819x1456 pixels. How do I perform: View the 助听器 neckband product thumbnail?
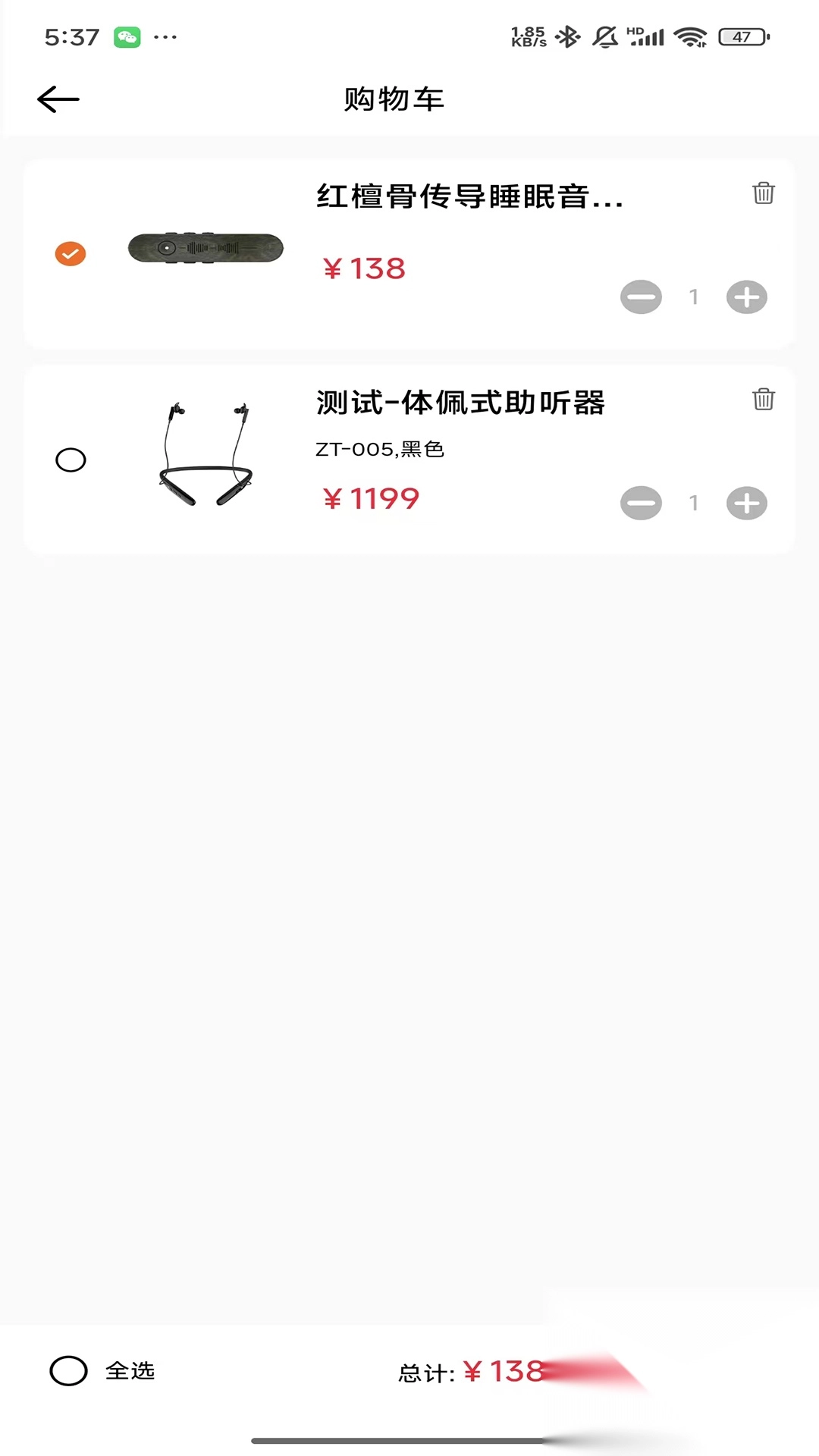point(206,455)
